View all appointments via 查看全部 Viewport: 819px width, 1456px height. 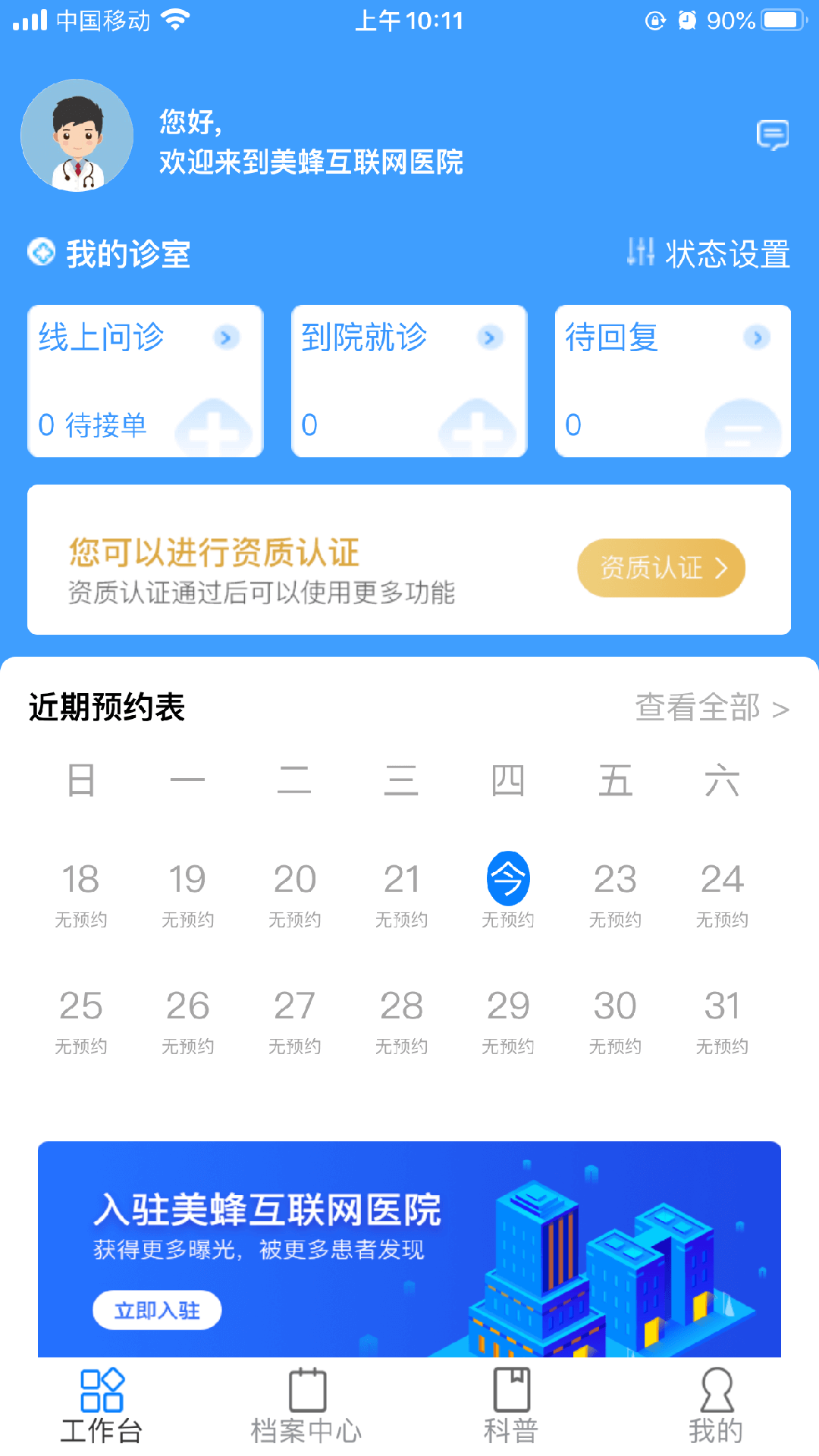pos(711,708)
